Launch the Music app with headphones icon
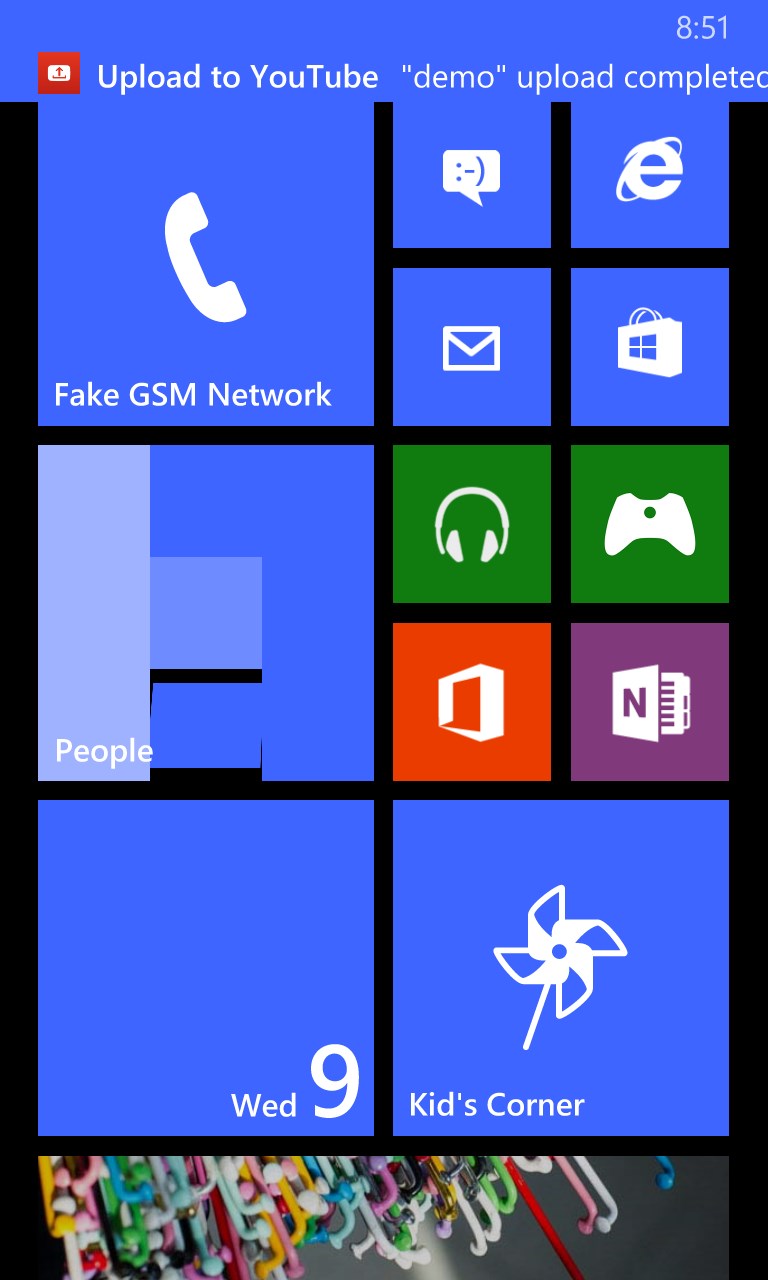Image resolution: width=768 pixels, height=1280 pixels. click(x=471, y=524)
